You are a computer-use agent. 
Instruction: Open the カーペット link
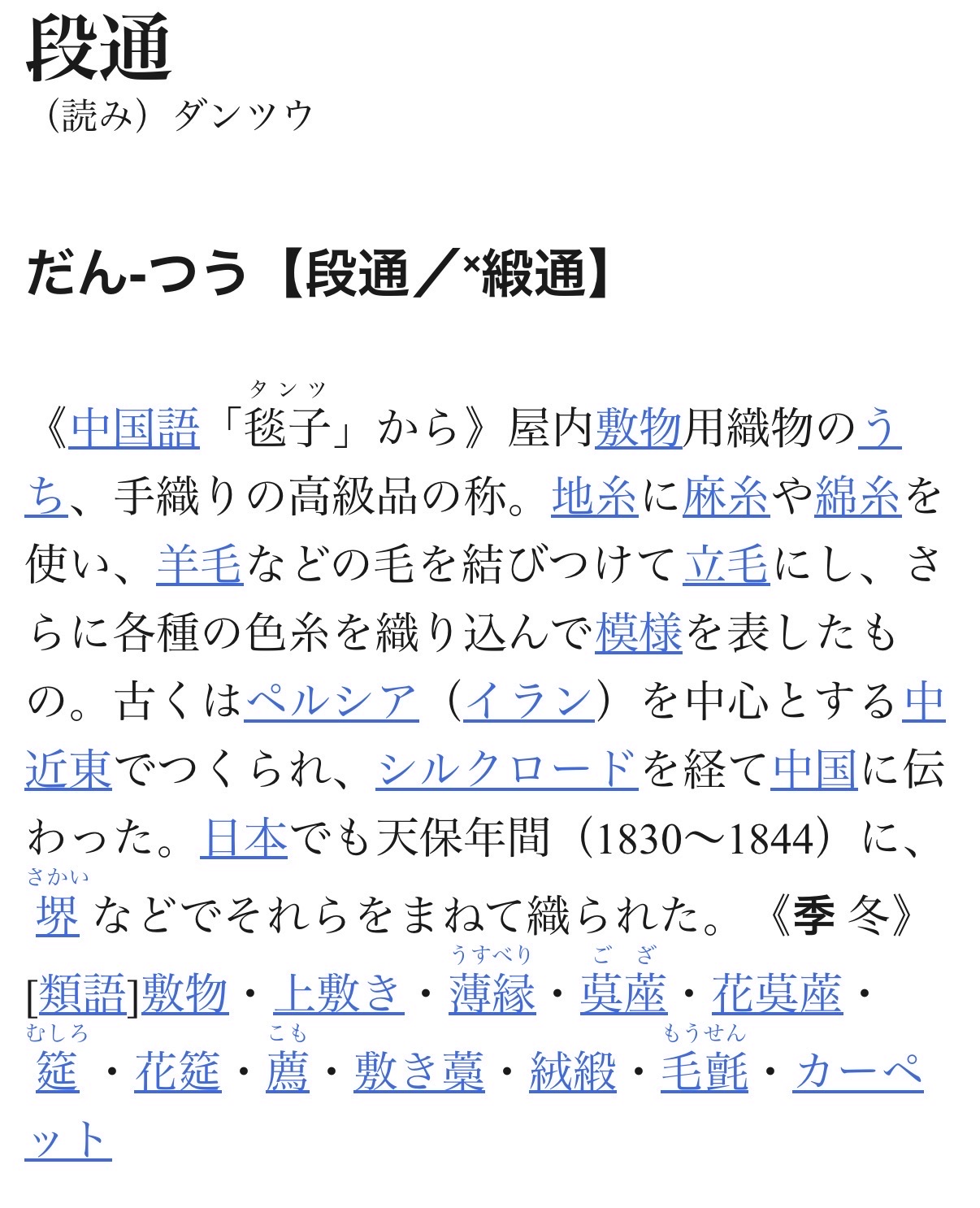coord(858,1071)
